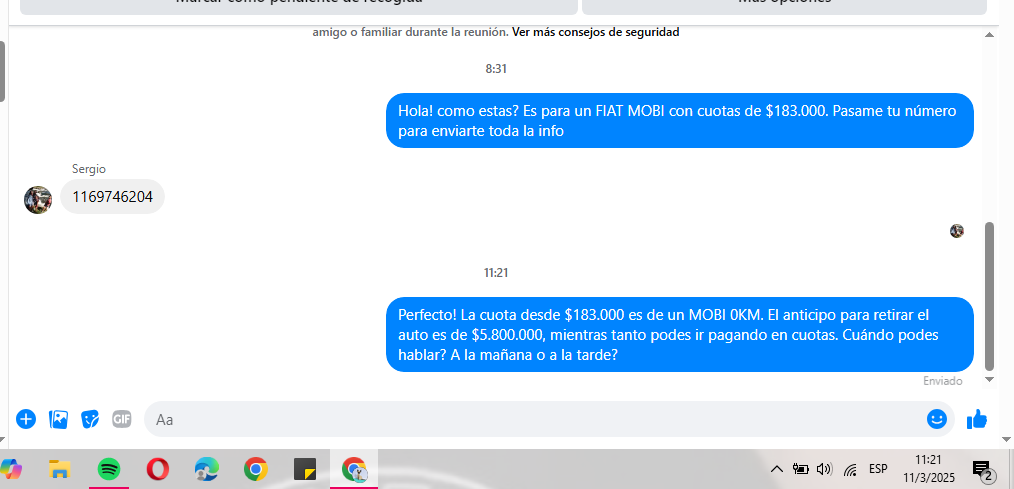
Task: Open Ver más consejos de seguridad link
Action: coord(595,32)
